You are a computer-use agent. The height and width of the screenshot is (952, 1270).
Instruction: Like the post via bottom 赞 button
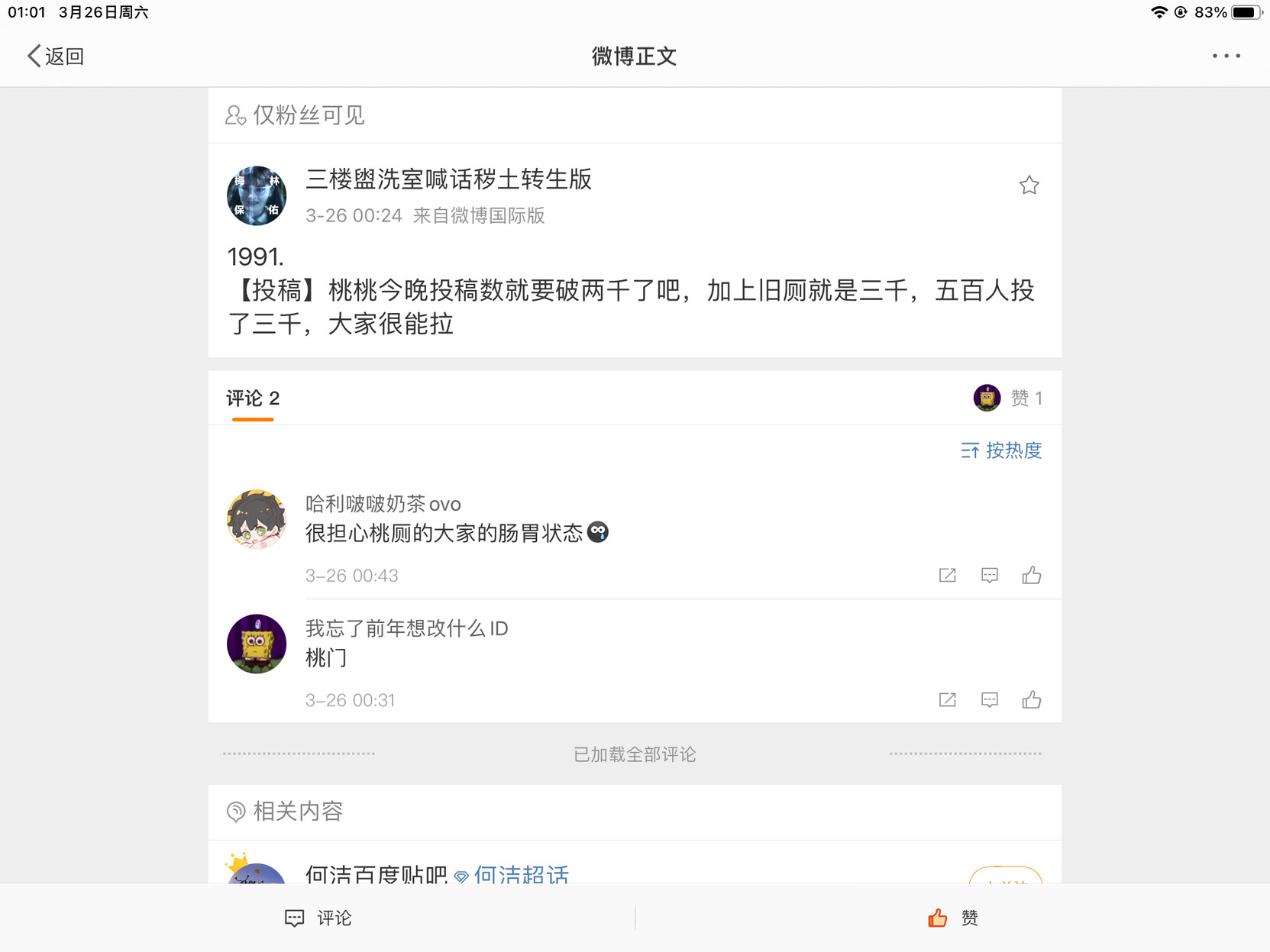pos(952,918)
